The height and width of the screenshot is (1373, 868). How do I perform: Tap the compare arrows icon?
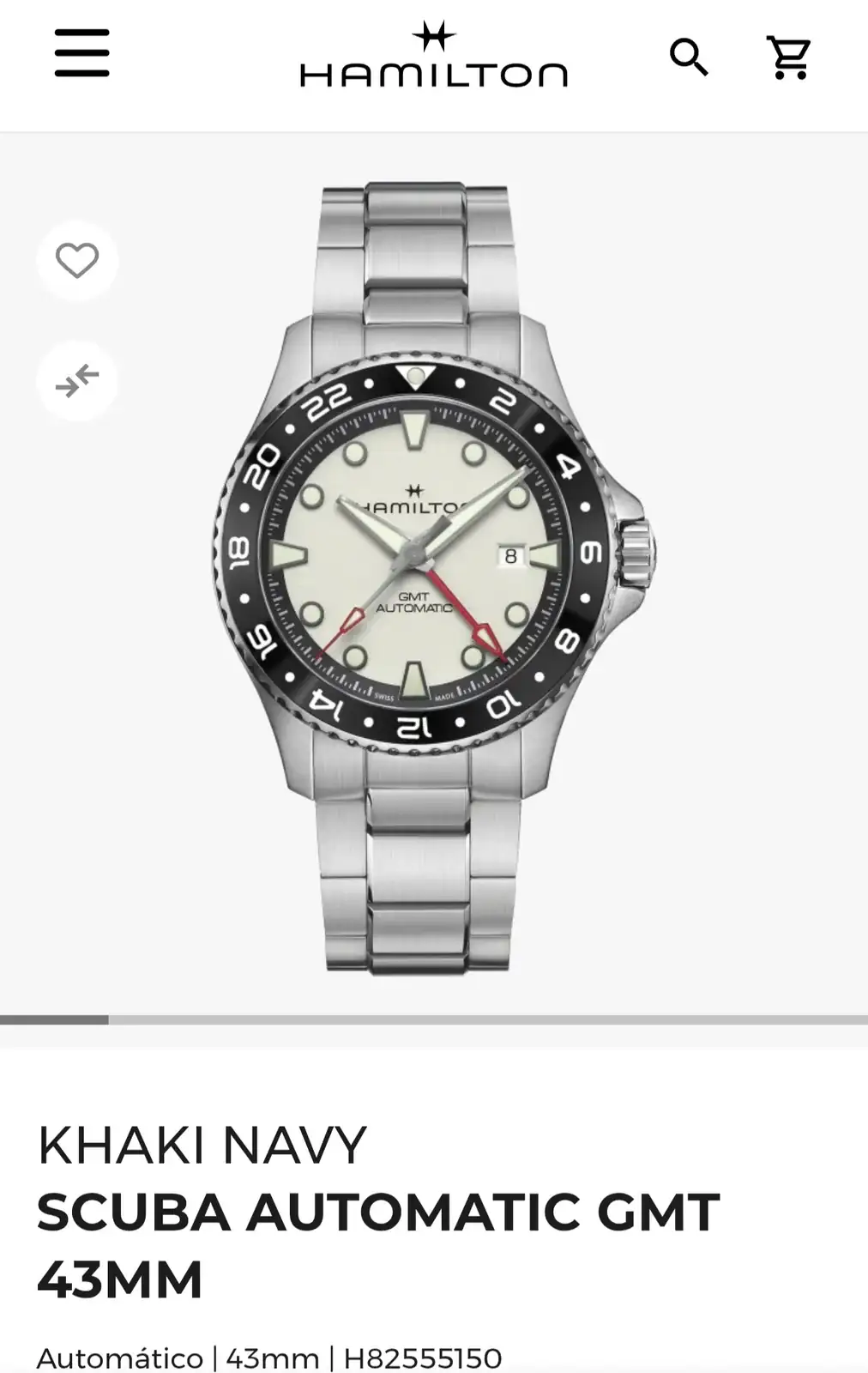tap(77, 381)
